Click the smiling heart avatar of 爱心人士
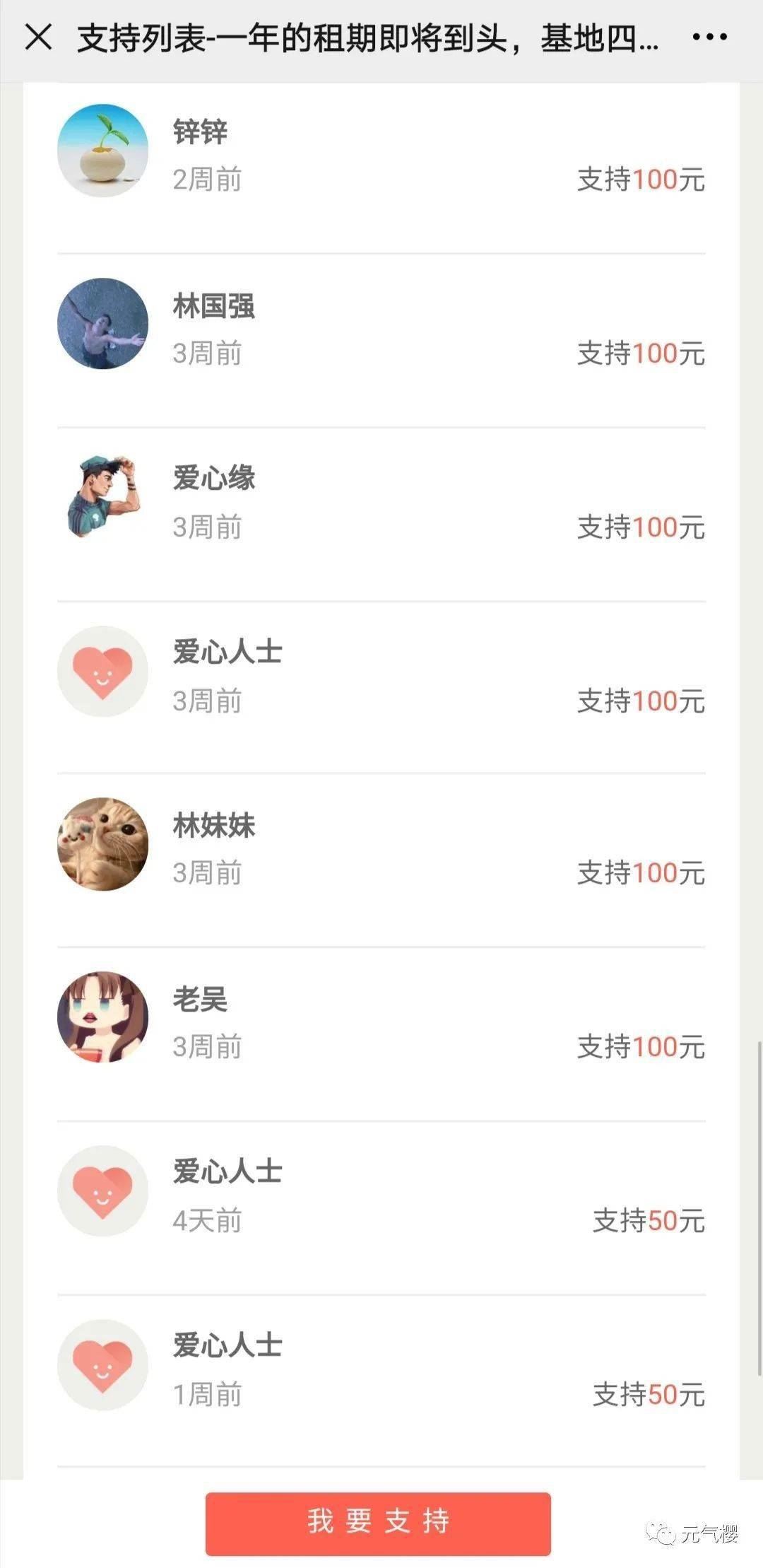Screen dimensions: 763x1568 click(102, 672)
